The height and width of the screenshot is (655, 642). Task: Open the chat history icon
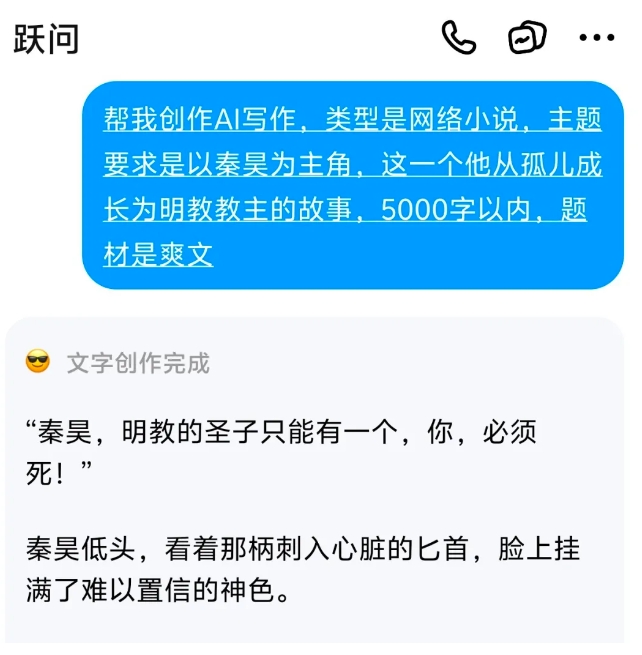pyautogui.click(x=527, y=38)
